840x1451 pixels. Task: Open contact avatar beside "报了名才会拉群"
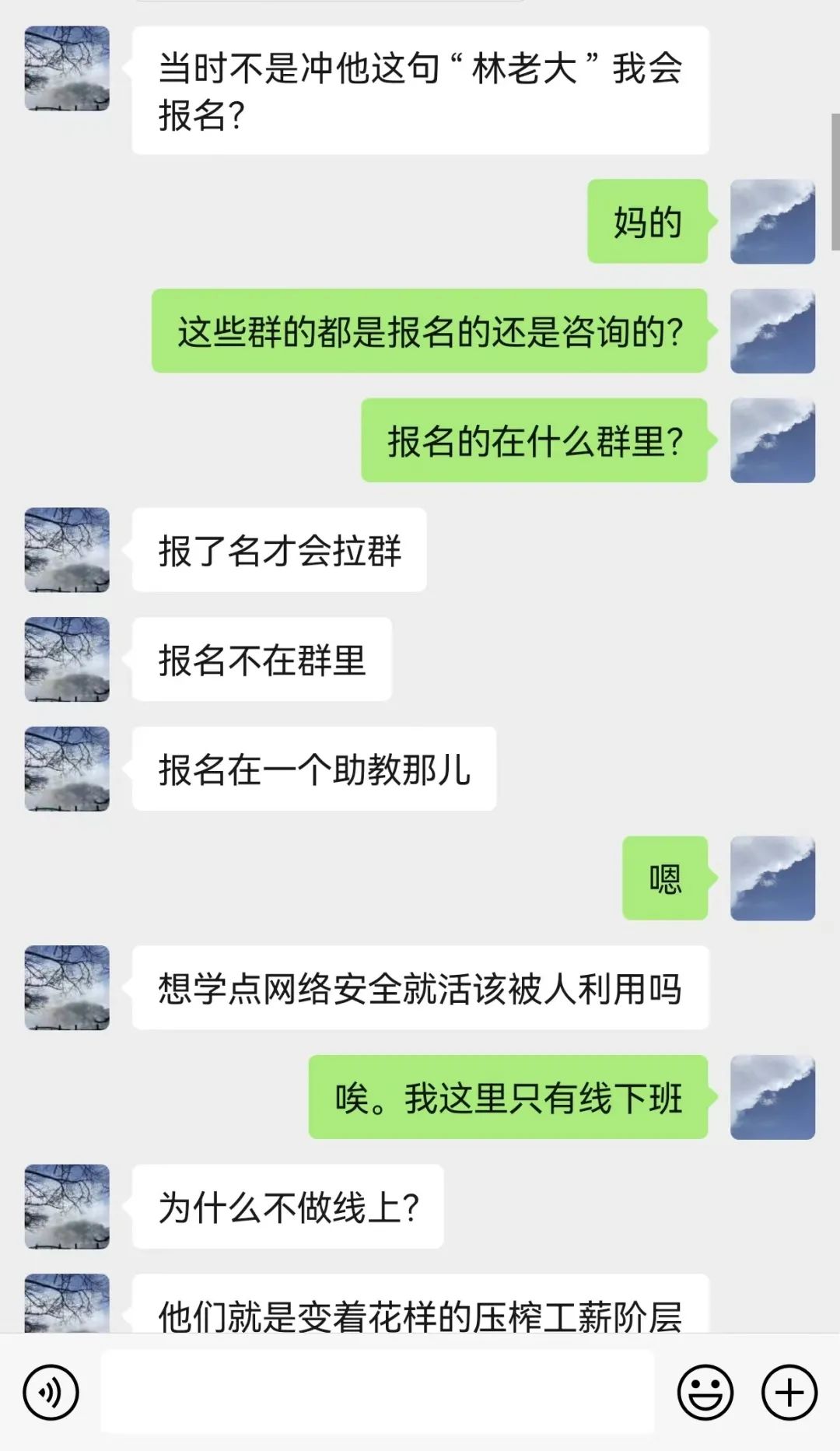67,550
